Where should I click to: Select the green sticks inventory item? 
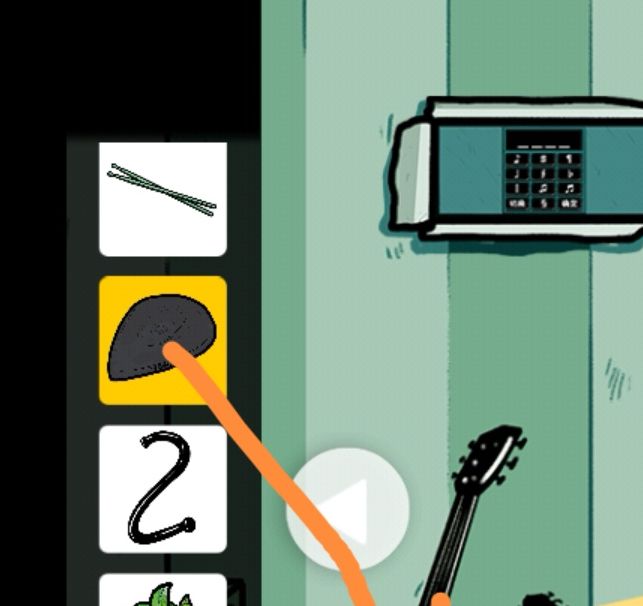pyautogui.click(x=162, y=196)
